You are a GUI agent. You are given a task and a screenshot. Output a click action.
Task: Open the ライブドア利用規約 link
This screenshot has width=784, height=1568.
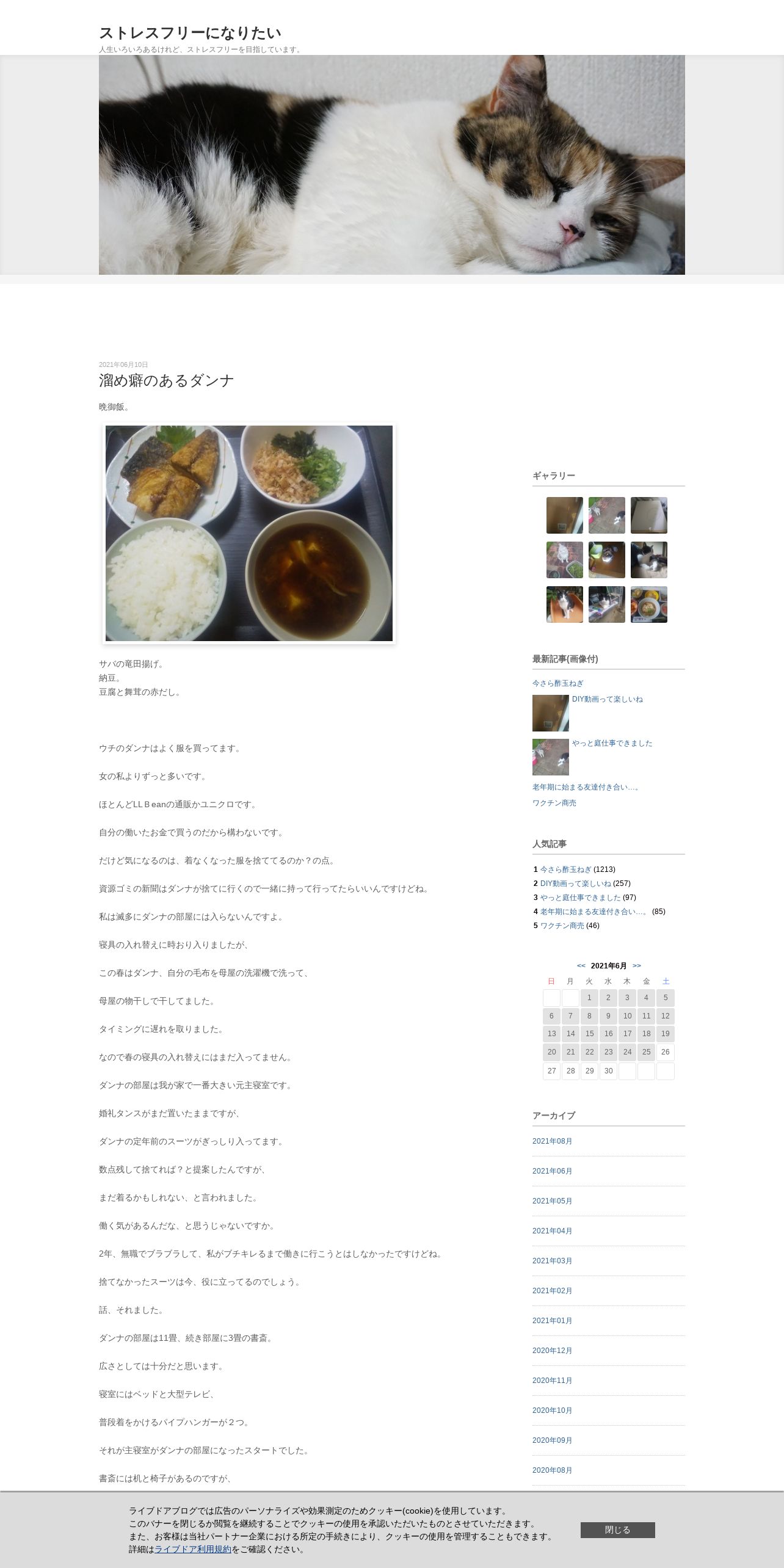193,1549
